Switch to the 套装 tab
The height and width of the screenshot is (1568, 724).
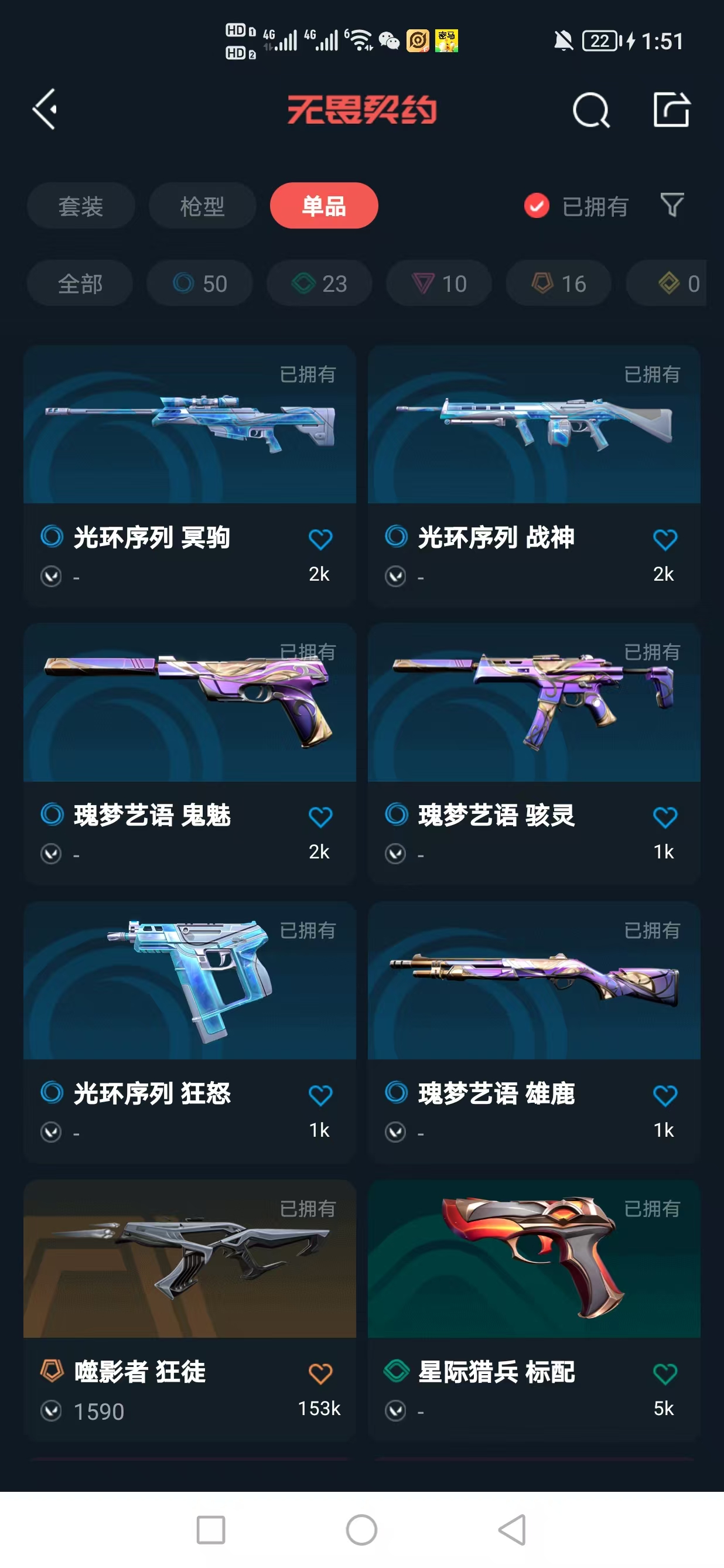[x=81, y=206]
